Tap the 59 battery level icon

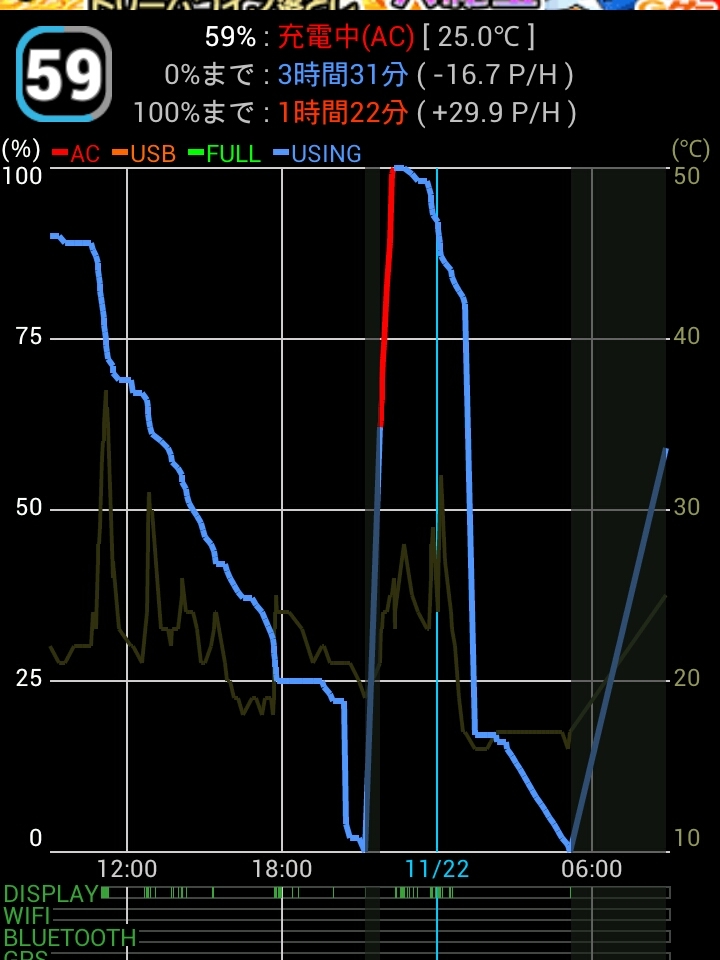click(x=64, y=74)
